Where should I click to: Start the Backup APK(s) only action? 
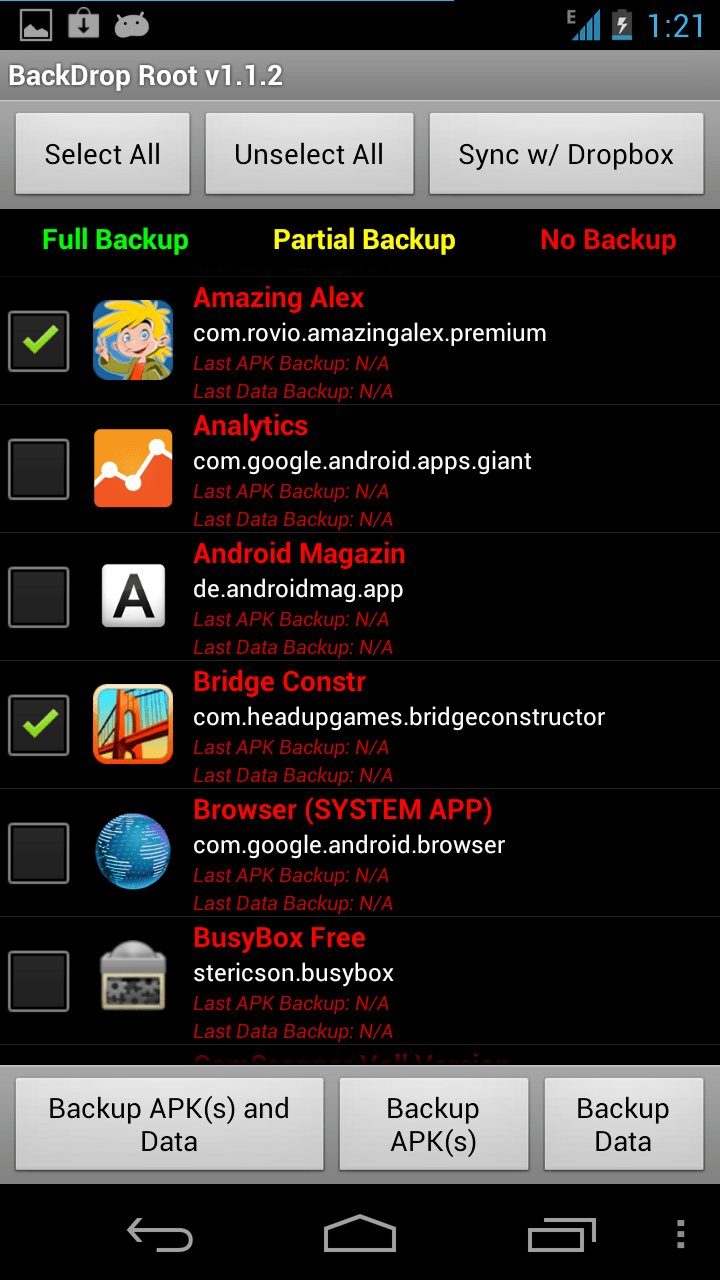point(433,1124)
